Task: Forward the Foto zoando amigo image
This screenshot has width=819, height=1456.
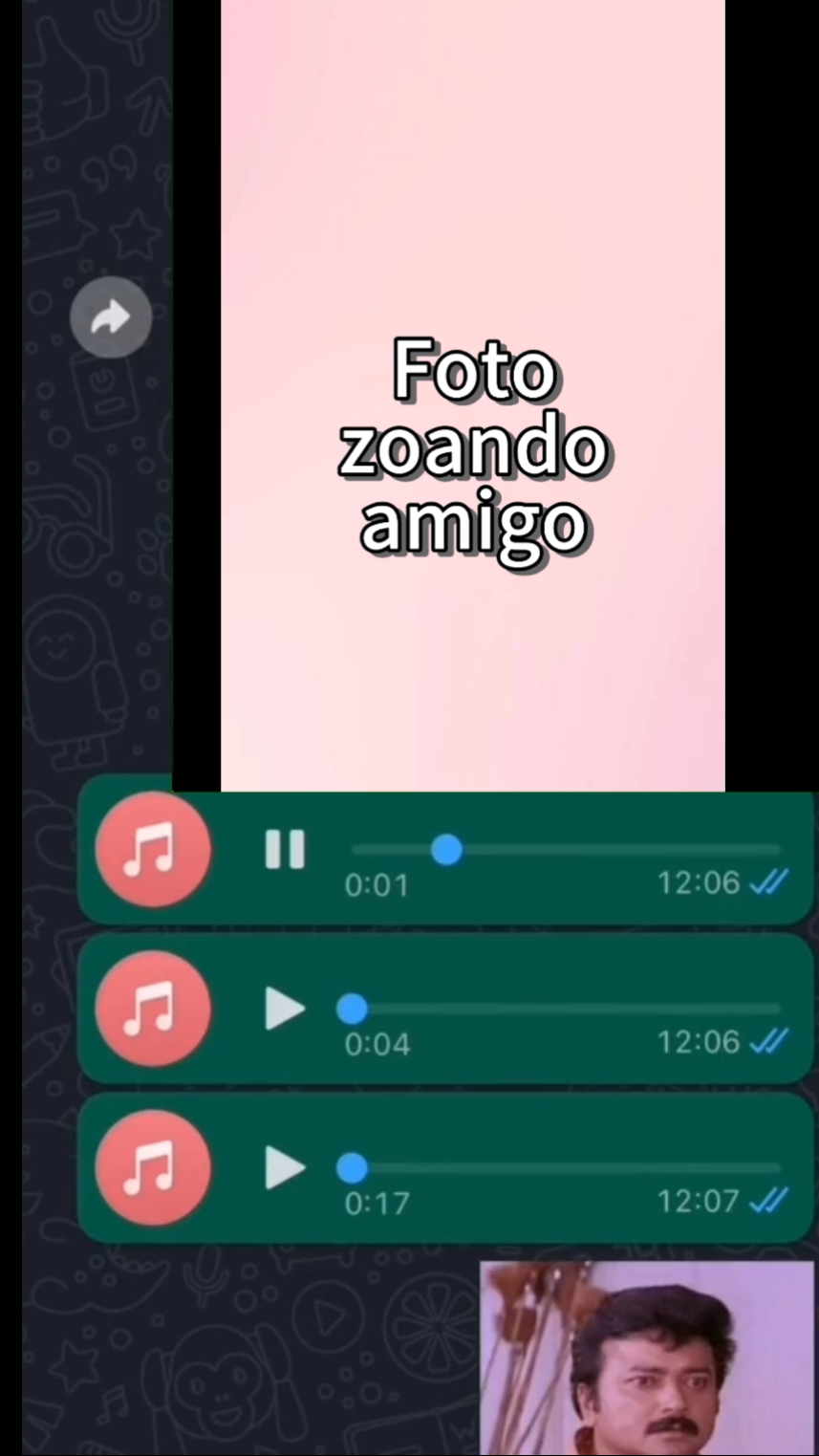Action: (111, 317)
